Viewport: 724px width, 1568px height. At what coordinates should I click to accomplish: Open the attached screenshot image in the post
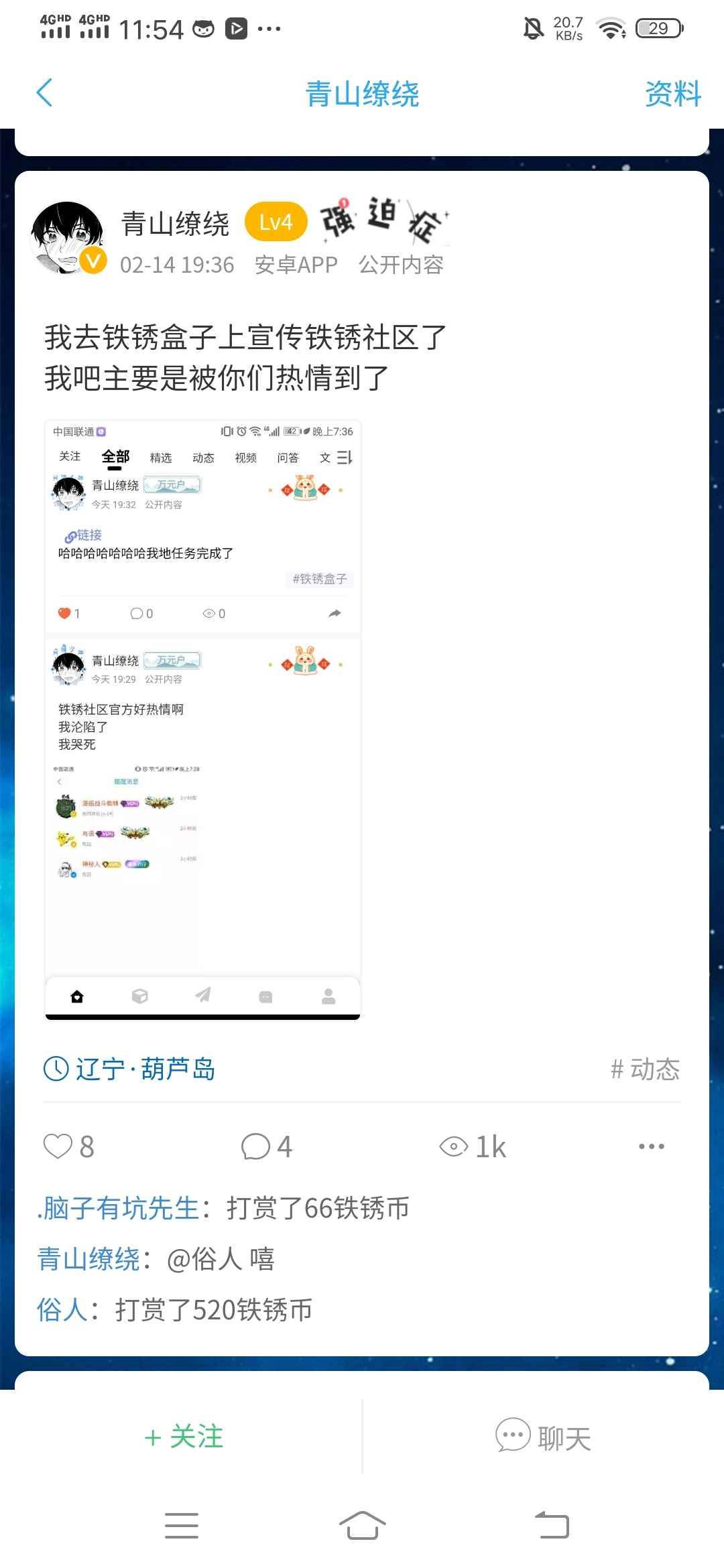[x=202, y=720]
